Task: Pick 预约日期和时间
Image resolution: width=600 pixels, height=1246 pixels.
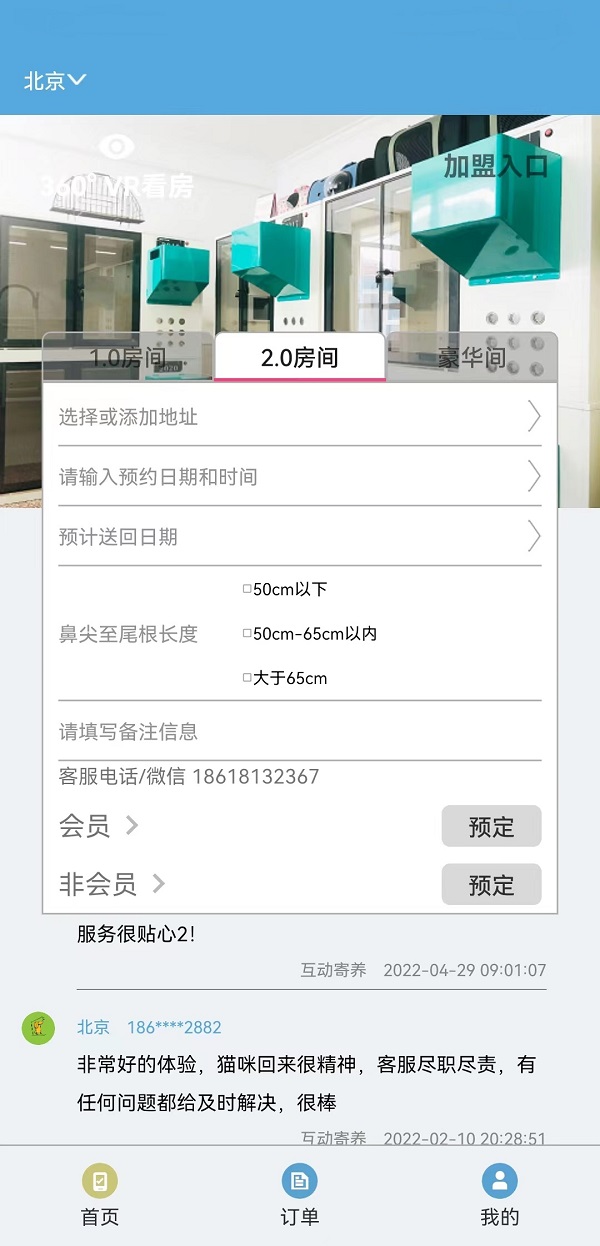Action: [x=299, y=477]
